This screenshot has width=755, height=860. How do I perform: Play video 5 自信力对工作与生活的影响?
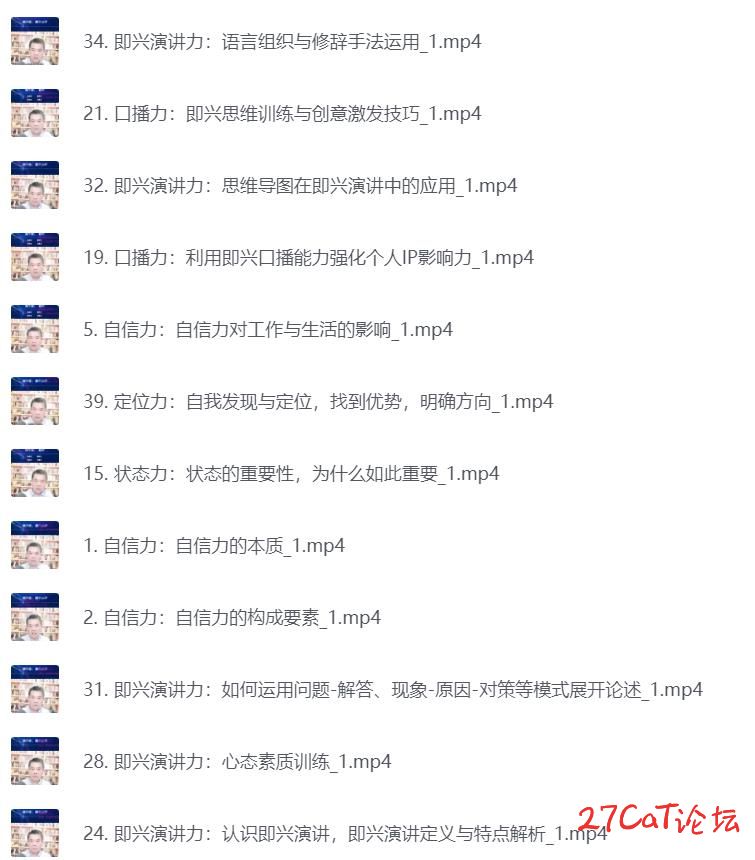point(268,330)
